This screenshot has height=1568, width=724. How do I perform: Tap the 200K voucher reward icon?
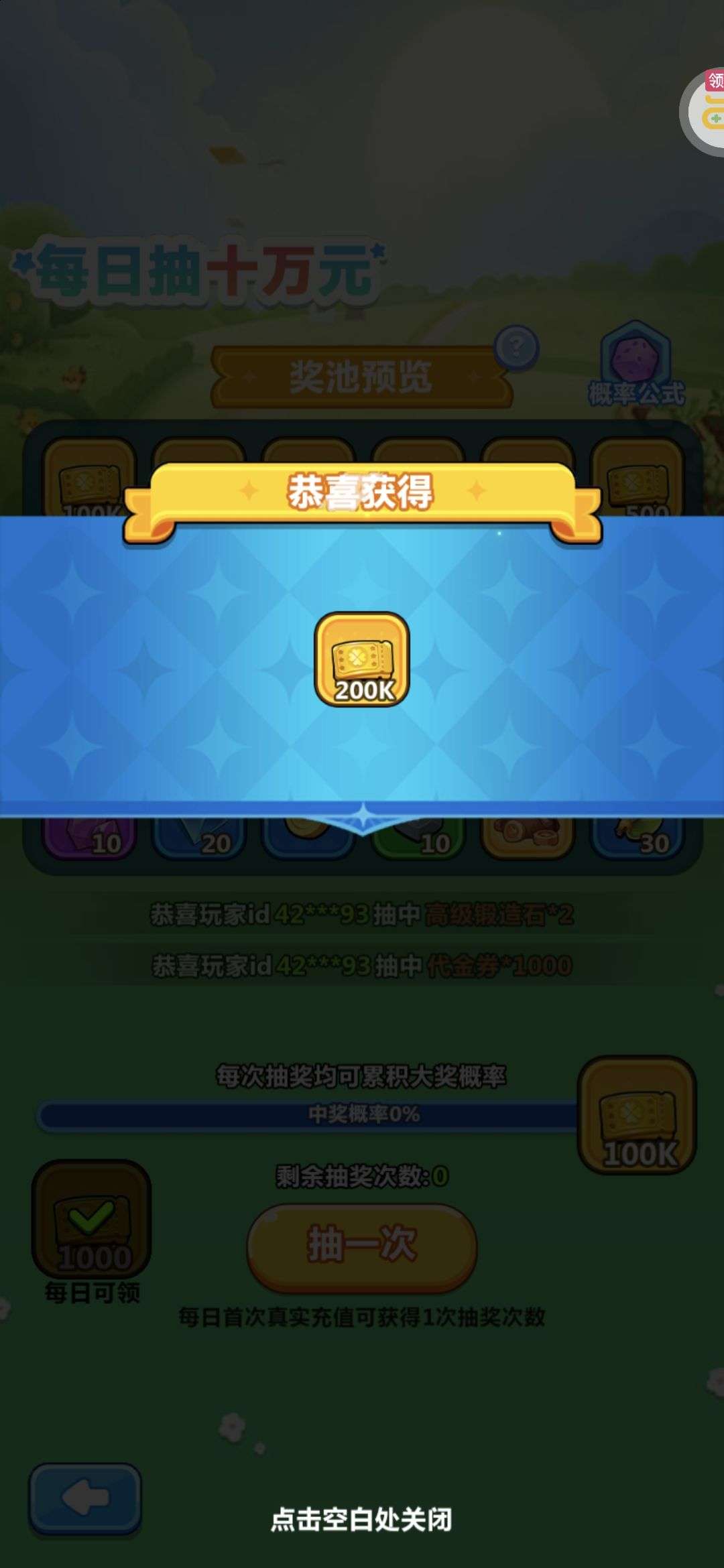pos(362,659)
